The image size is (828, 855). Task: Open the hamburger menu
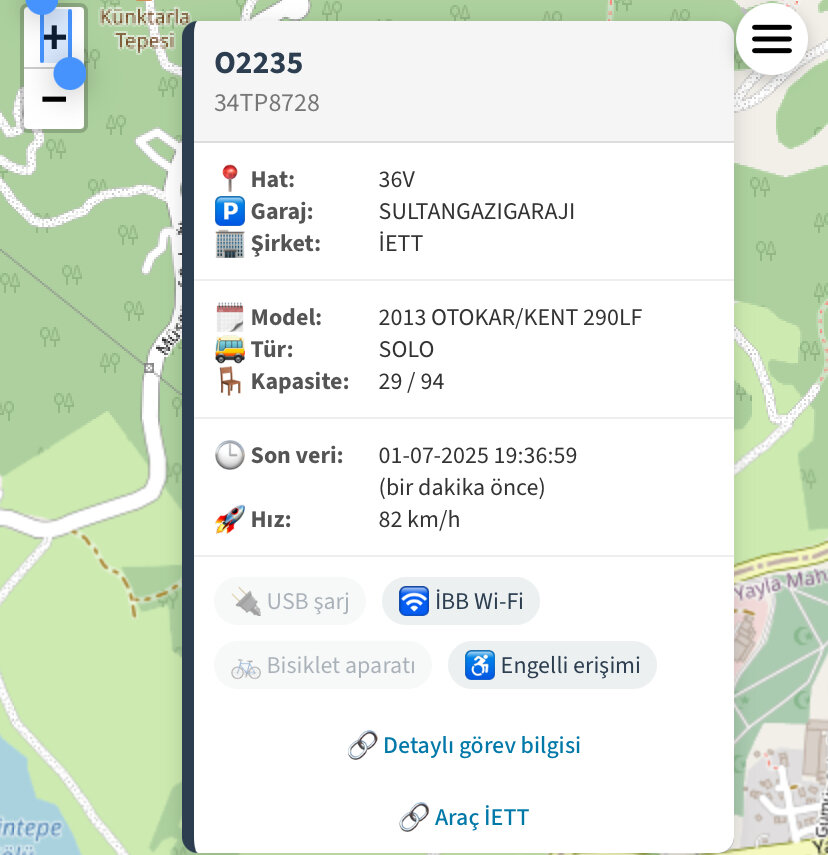pos(771,39)
